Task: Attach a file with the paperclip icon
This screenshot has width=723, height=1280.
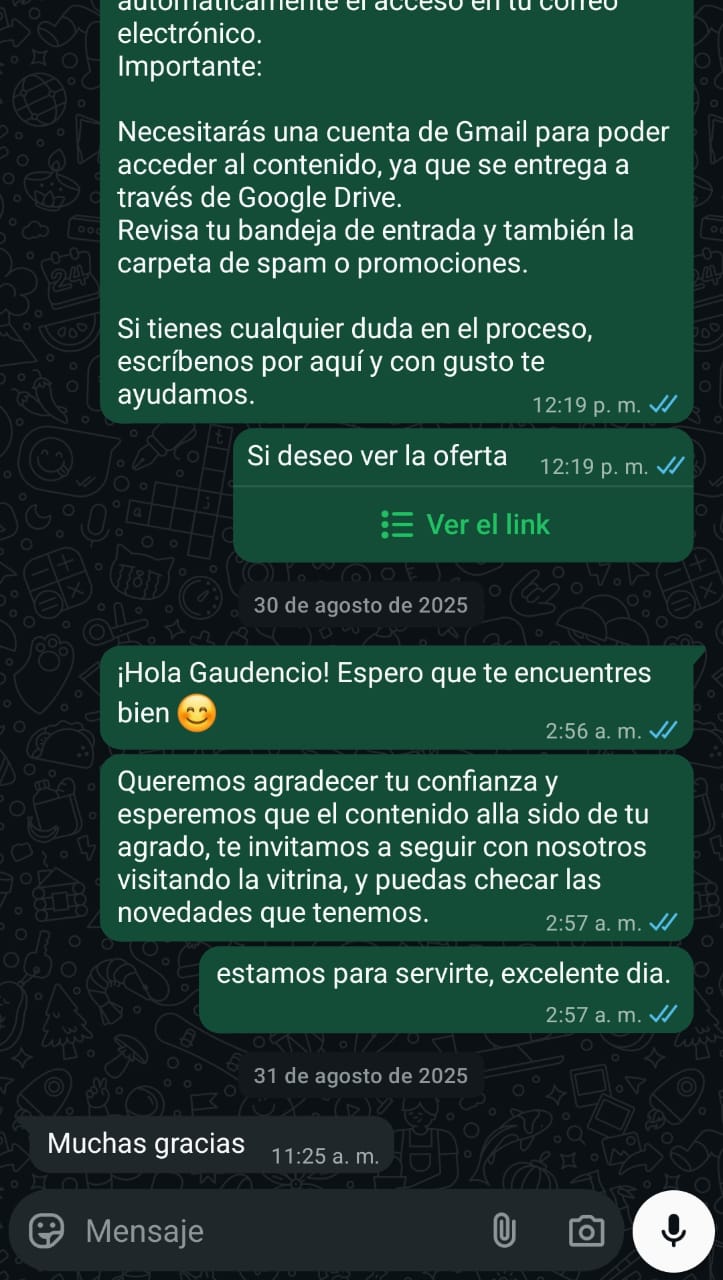Action: coord(504,1230)
